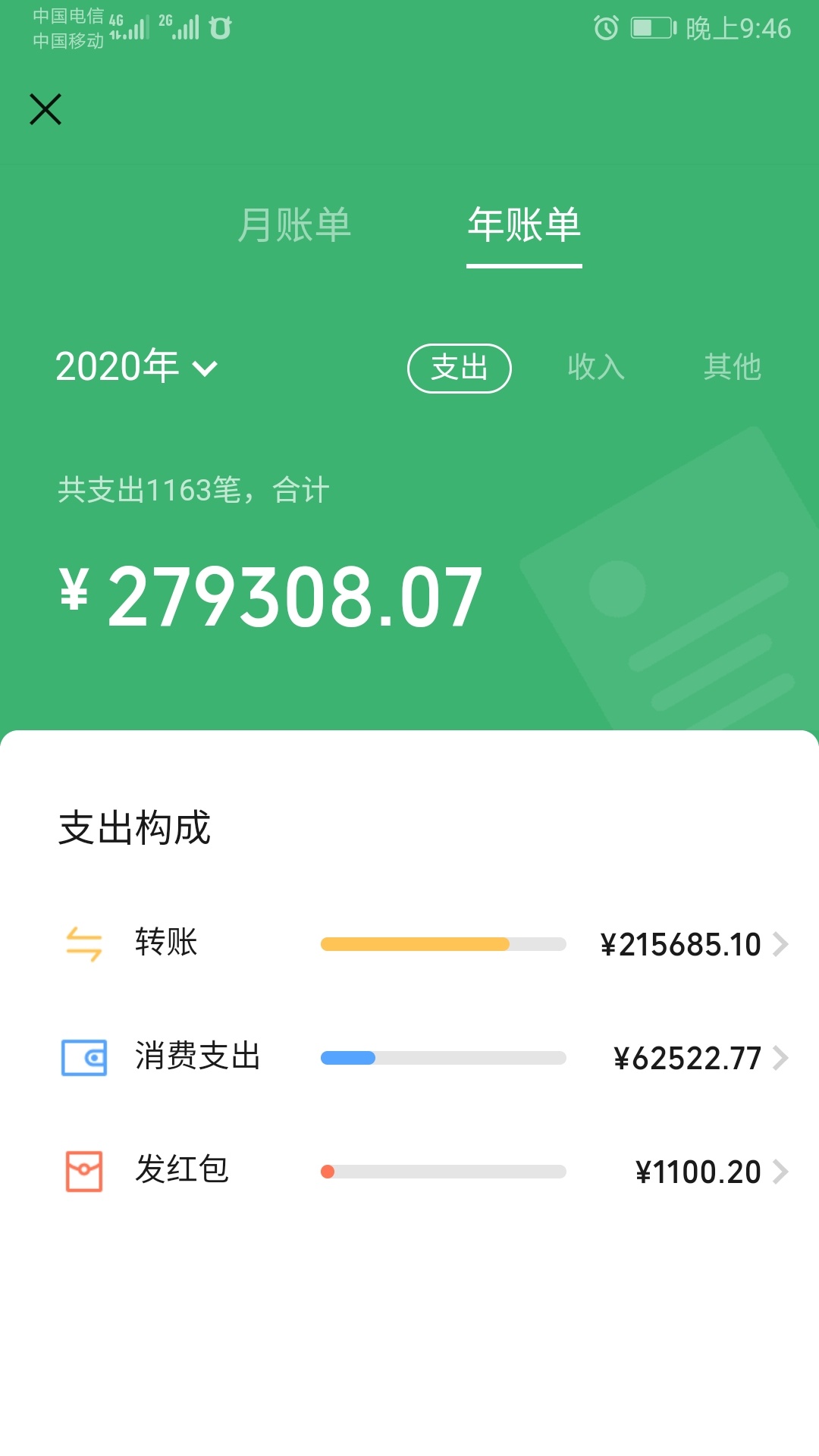Switch to the 月账单 tab
The height and width of the screenshot is (1456, 819).
point(294,225)
